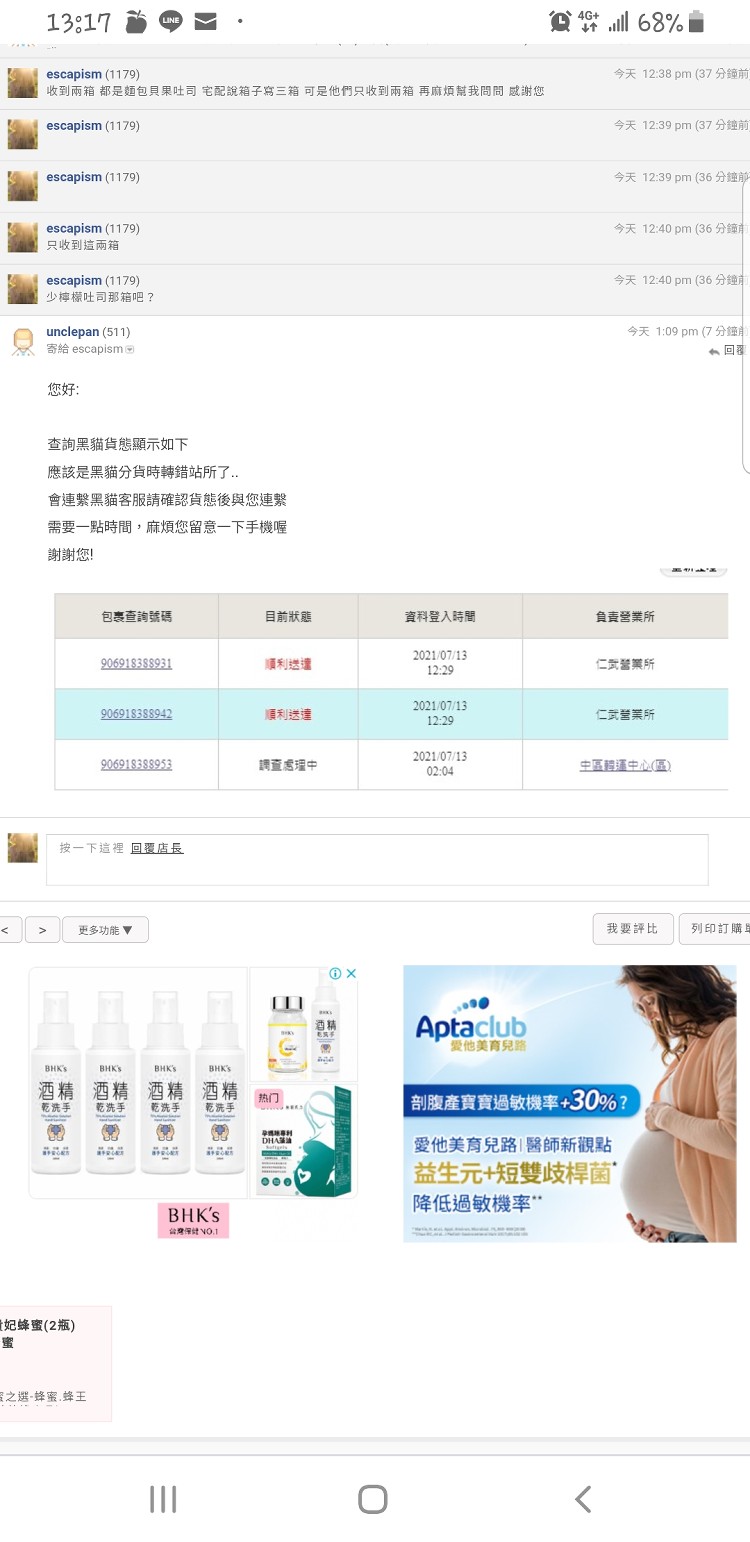Go to the next message arrow

pos(42,930)
